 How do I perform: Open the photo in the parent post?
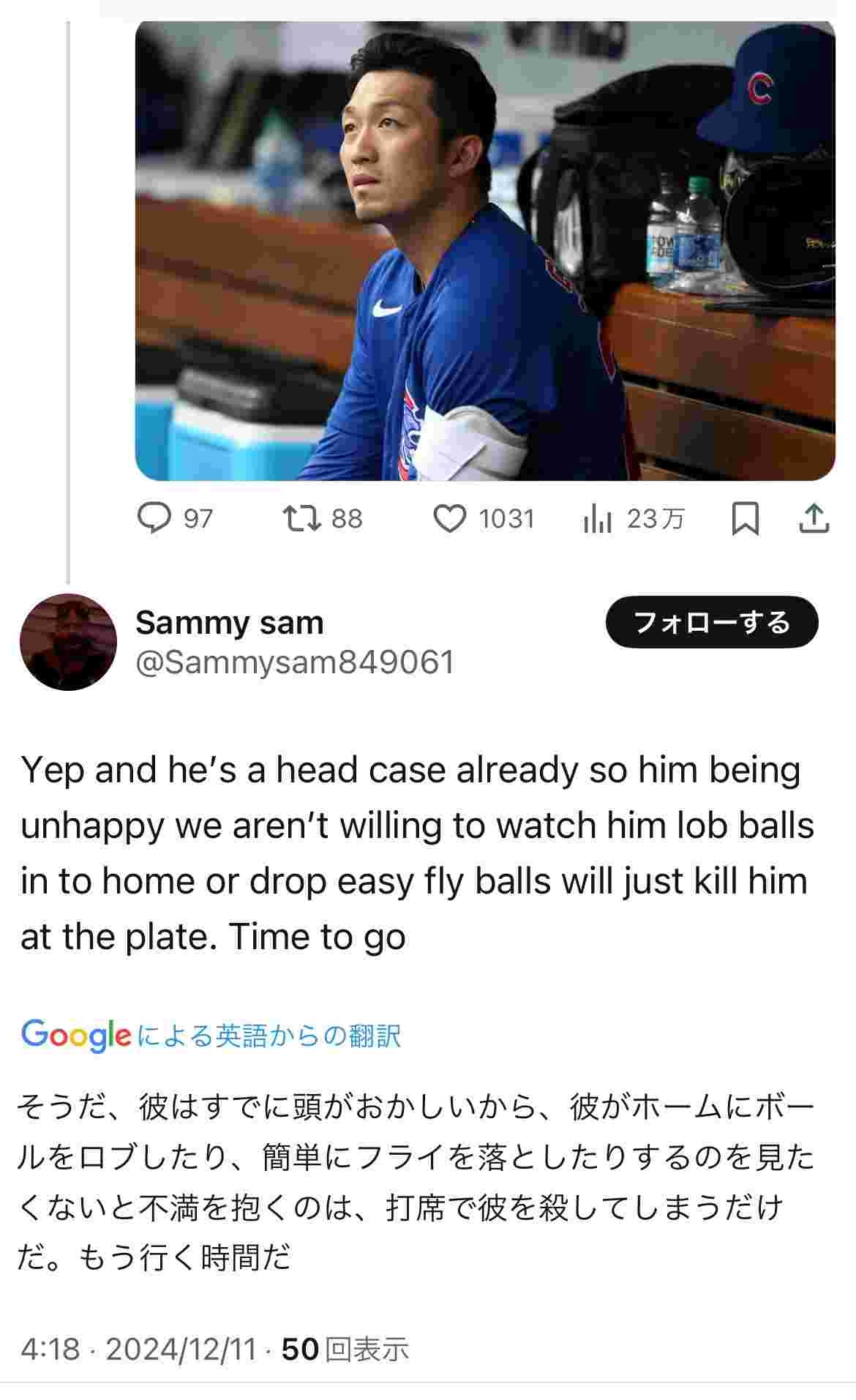(485, 250)
